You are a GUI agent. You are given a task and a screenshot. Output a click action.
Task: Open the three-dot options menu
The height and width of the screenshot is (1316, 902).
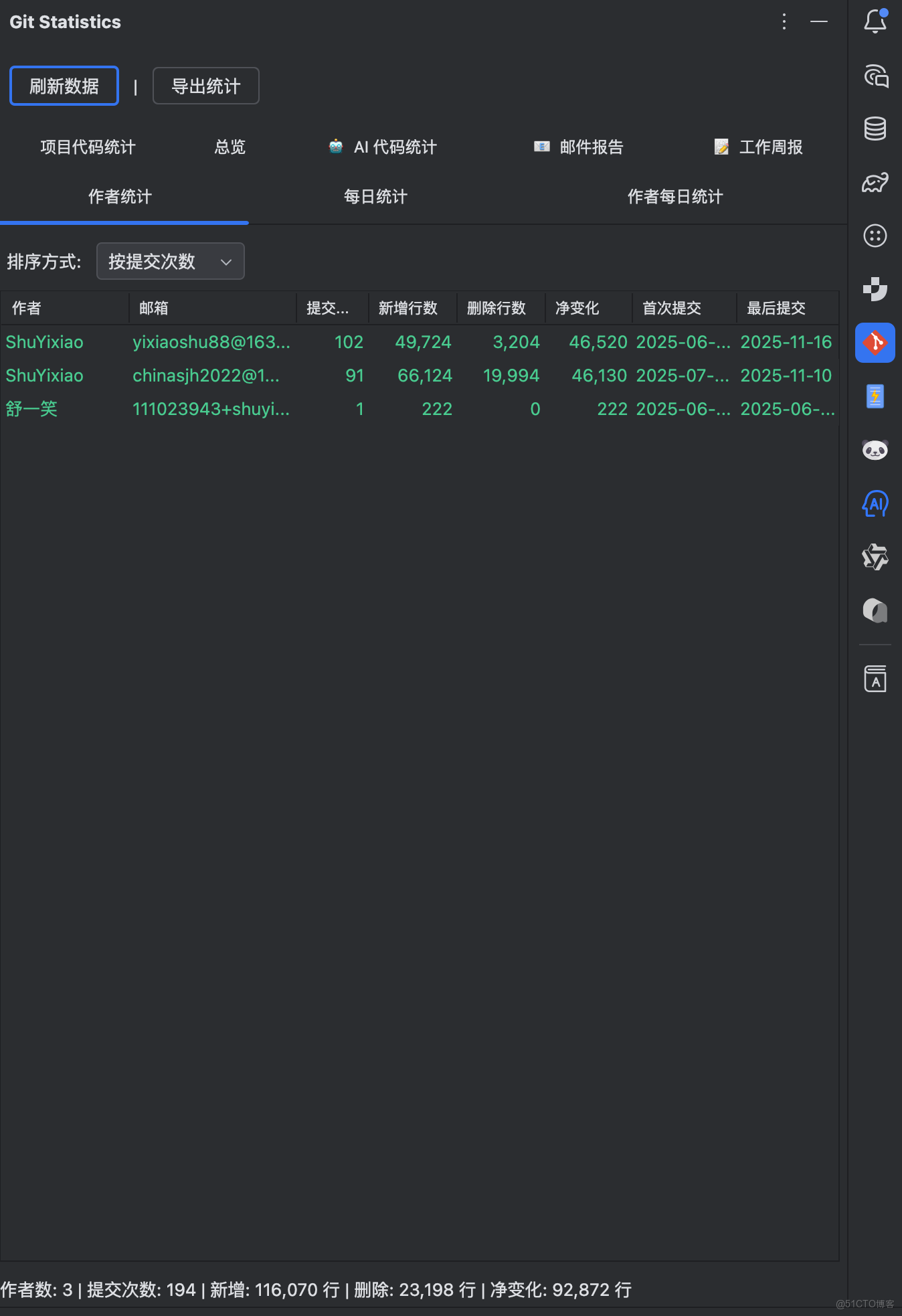coord(784,21)
